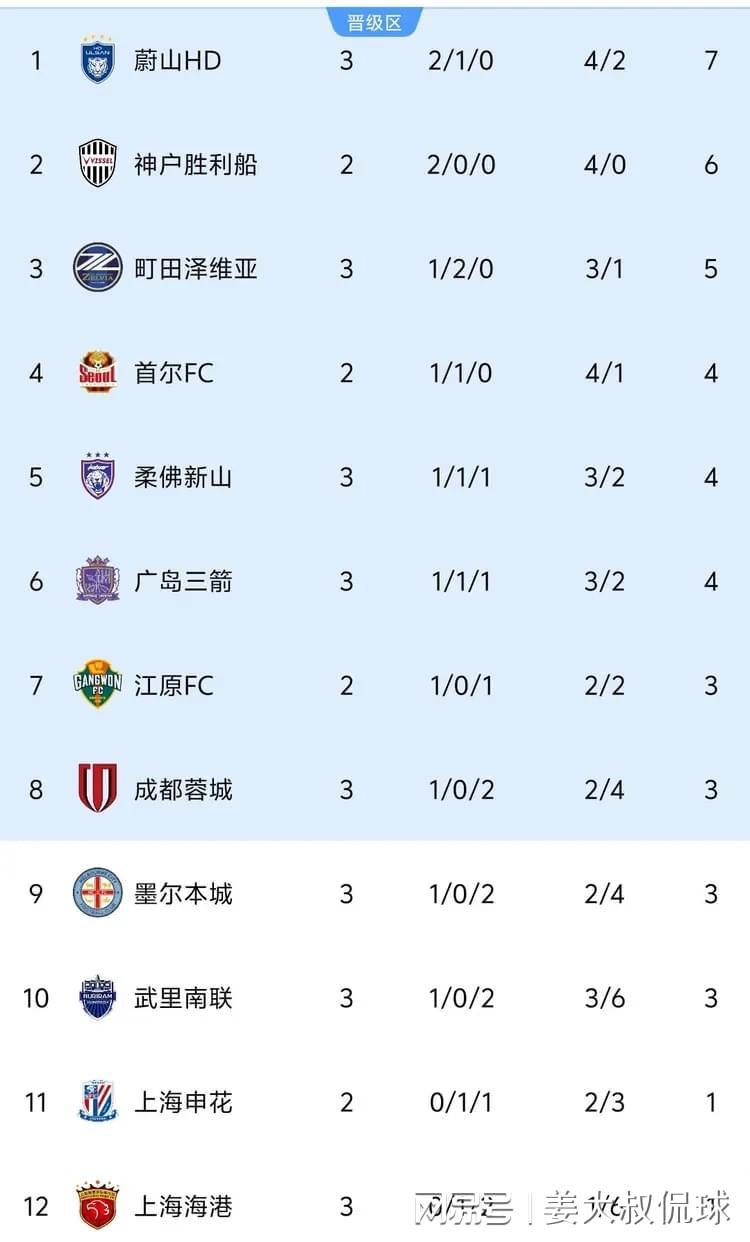The height and width of the screenshot is (1242, 750).
Task: Click the Ulsan HD club crest
Action: coord(97,60)
